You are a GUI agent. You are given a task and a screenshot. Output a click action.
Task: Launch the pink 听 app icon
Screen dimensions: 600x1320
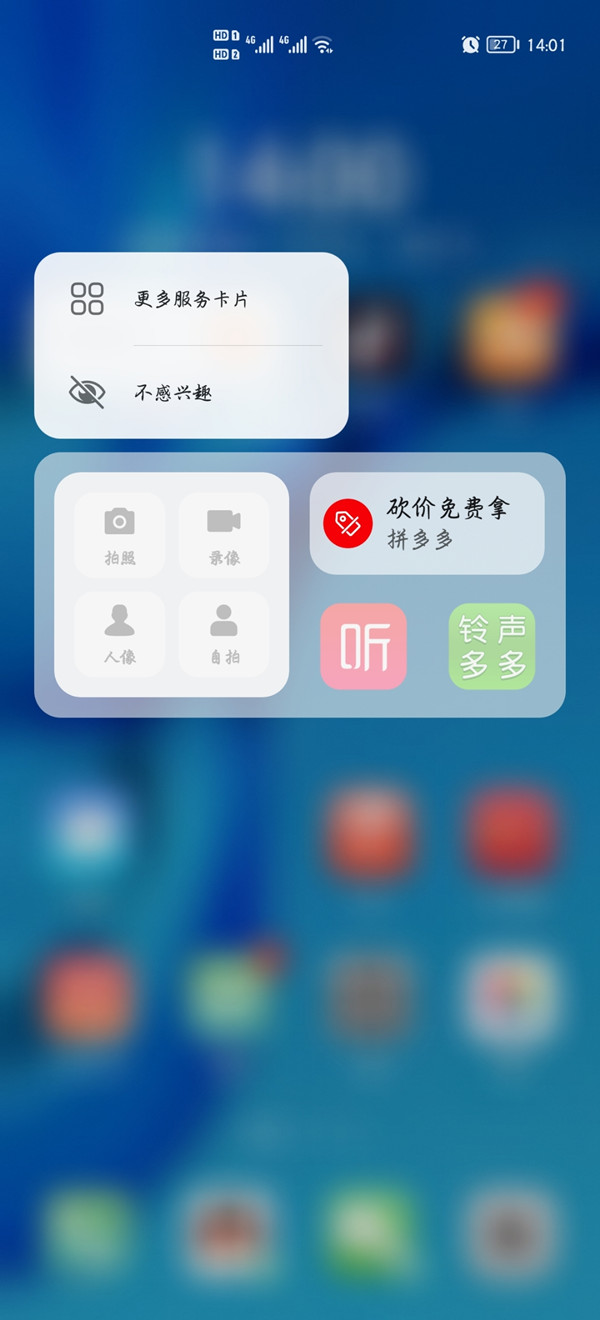364,646
